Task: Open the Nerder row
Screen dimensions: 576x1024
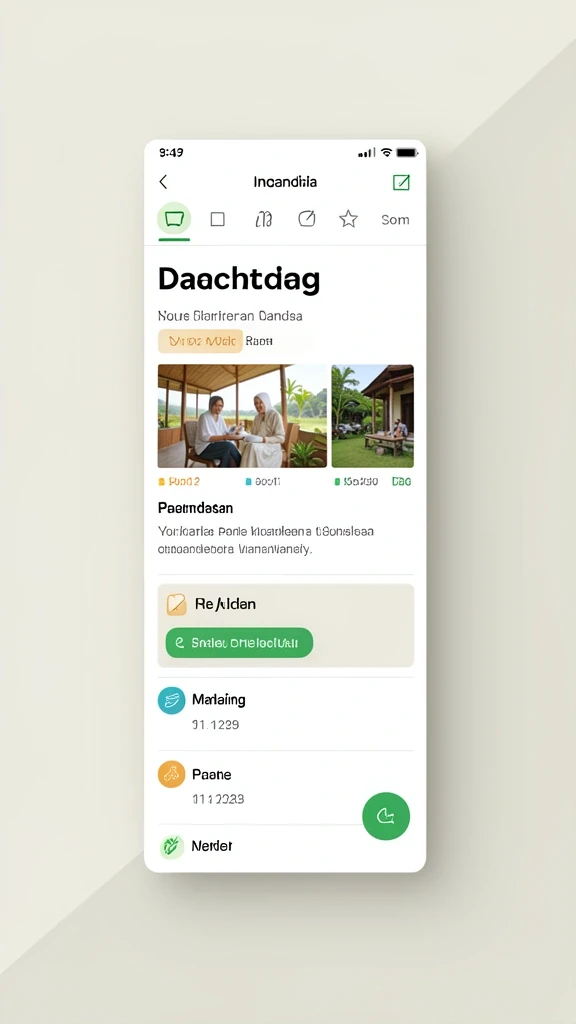Action: [x=285, y=847]
